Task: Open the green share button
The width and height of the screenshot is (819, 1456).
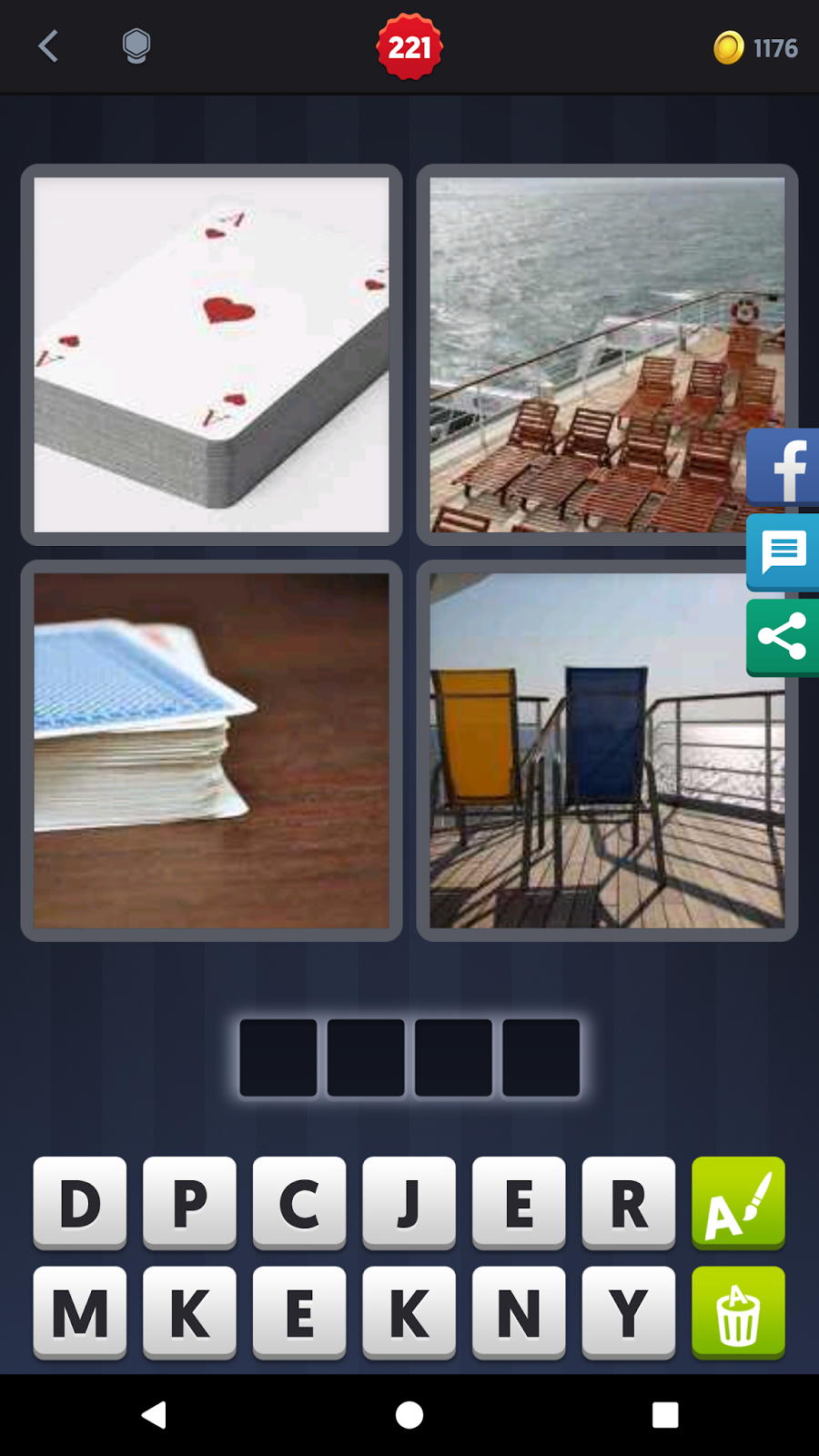Action: tap(784, 637)
